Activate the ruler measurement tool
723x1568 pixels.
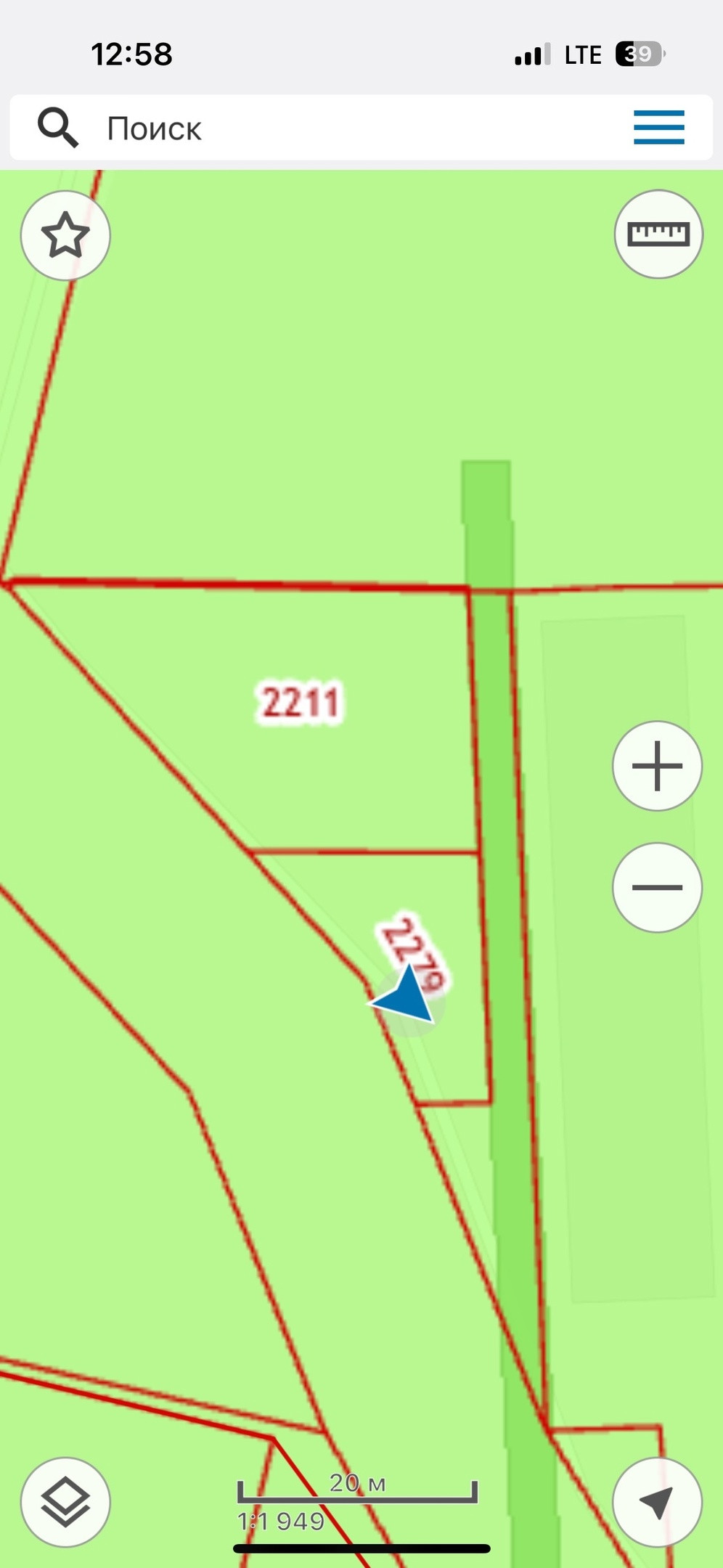(x=658, y=234)
